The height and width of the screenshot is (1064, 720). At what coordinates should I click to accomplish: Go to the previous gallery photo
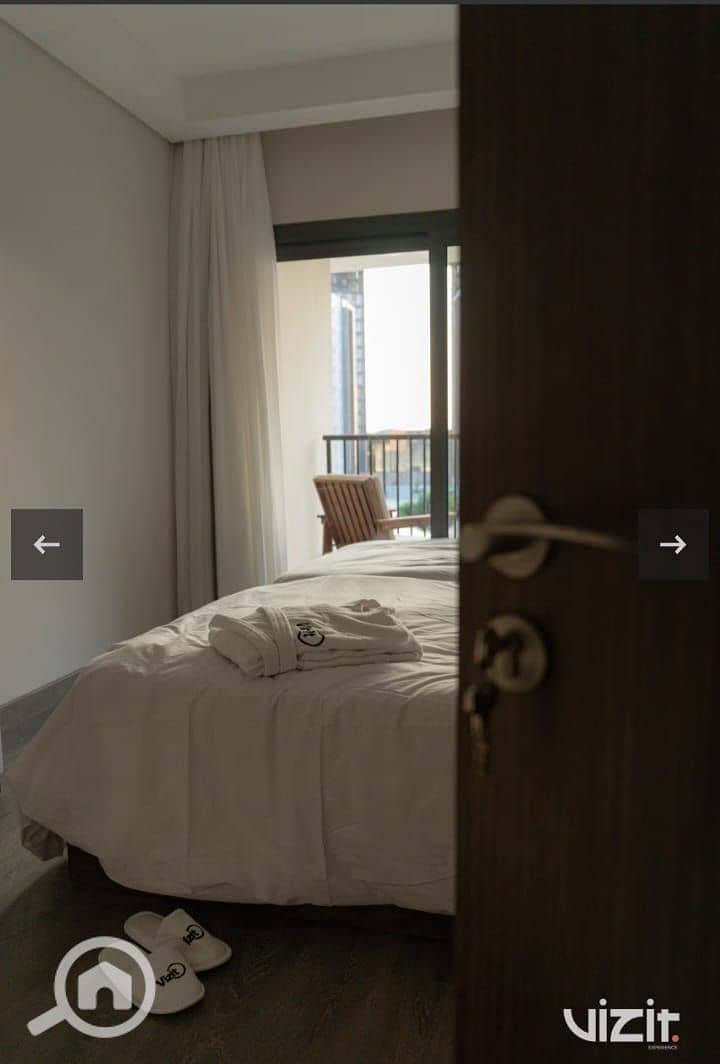pyautogui.click(x=47, y=544)
